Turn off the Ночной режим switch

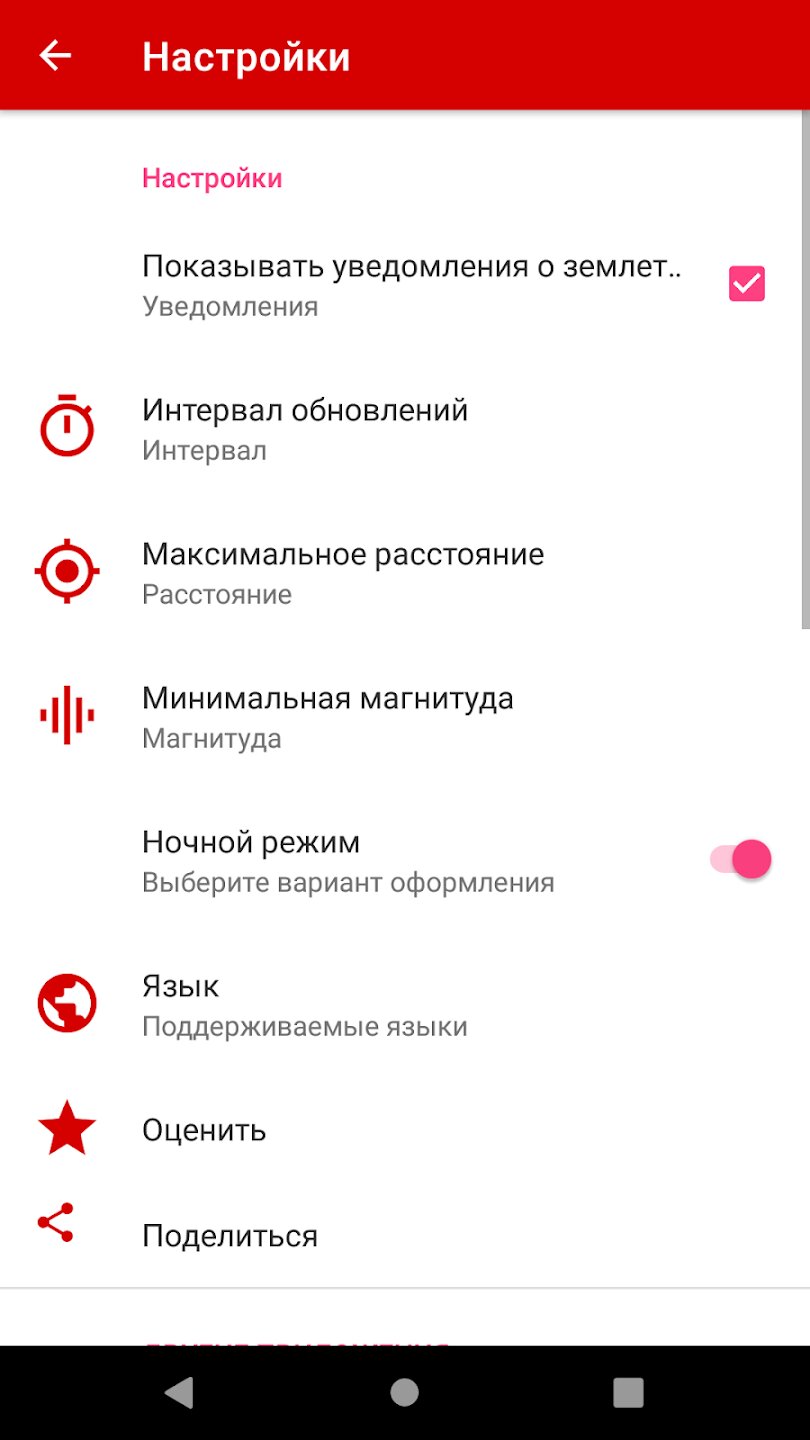pos(742,859)
